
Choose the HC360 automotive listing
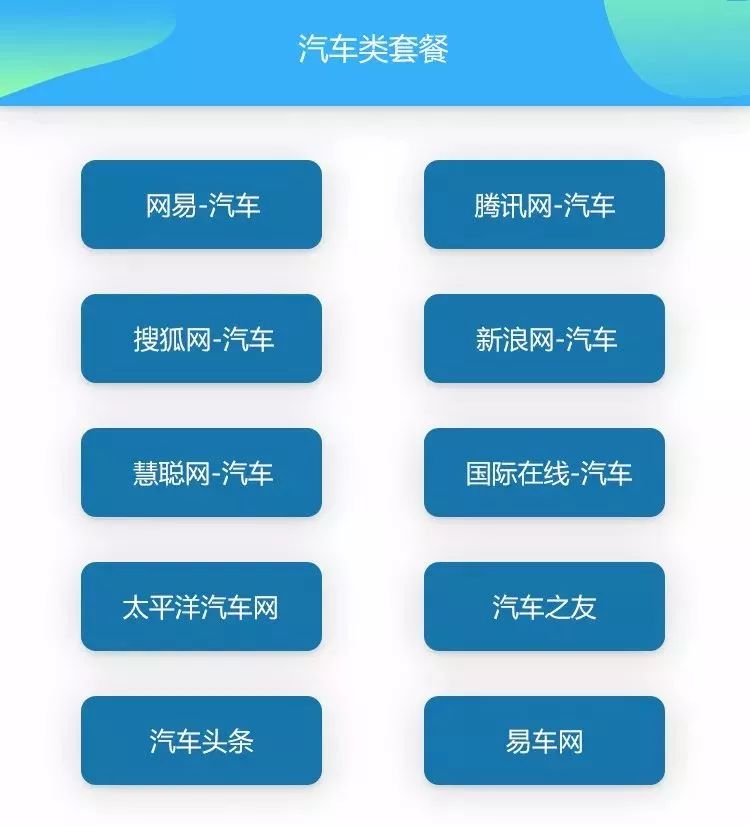[x=200, y=473]
